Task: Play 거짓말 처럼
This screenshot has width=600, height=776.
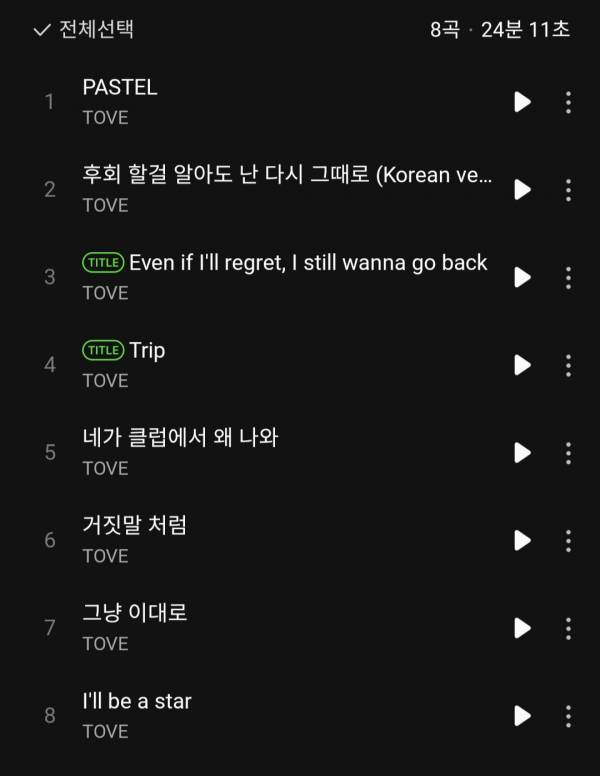Action: click(522, 540)
